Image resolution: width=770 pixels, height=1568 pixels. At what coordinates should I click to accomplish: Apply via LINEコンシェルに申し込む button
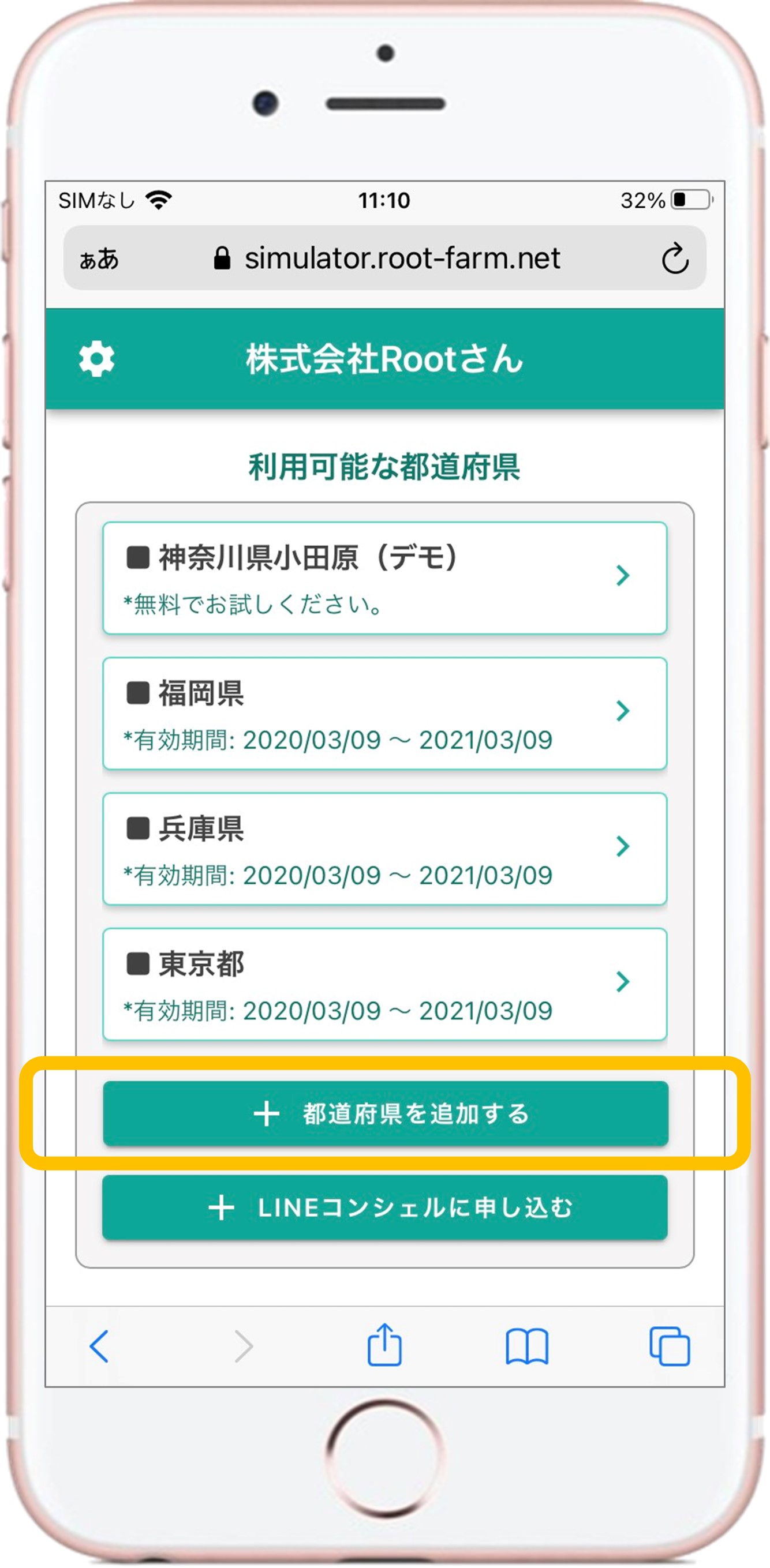click(385, 1207)
